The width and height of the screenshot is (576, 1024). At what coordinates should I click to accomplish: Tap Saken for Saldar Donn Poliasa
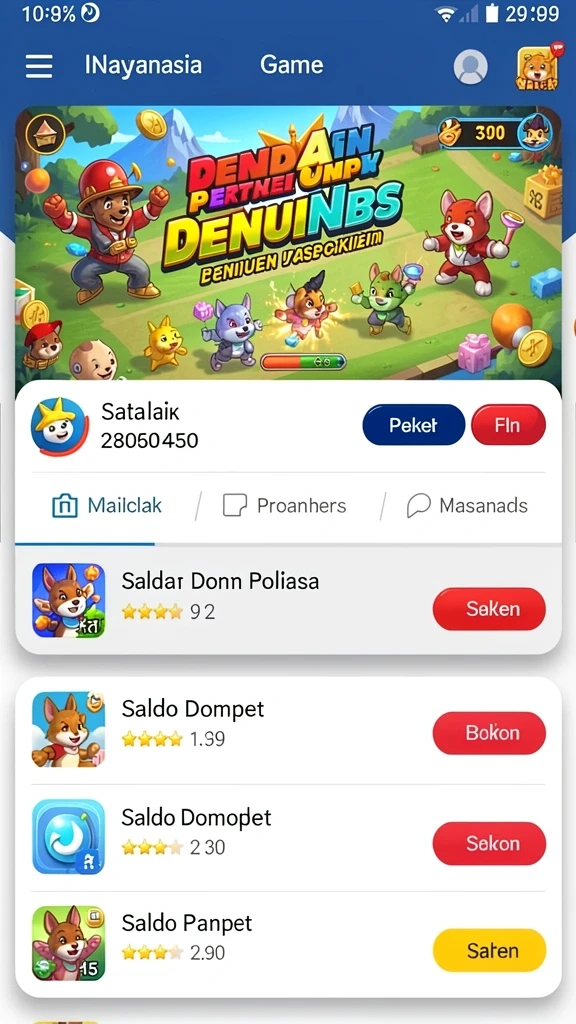pyautogui.click(x=489, y=609)
